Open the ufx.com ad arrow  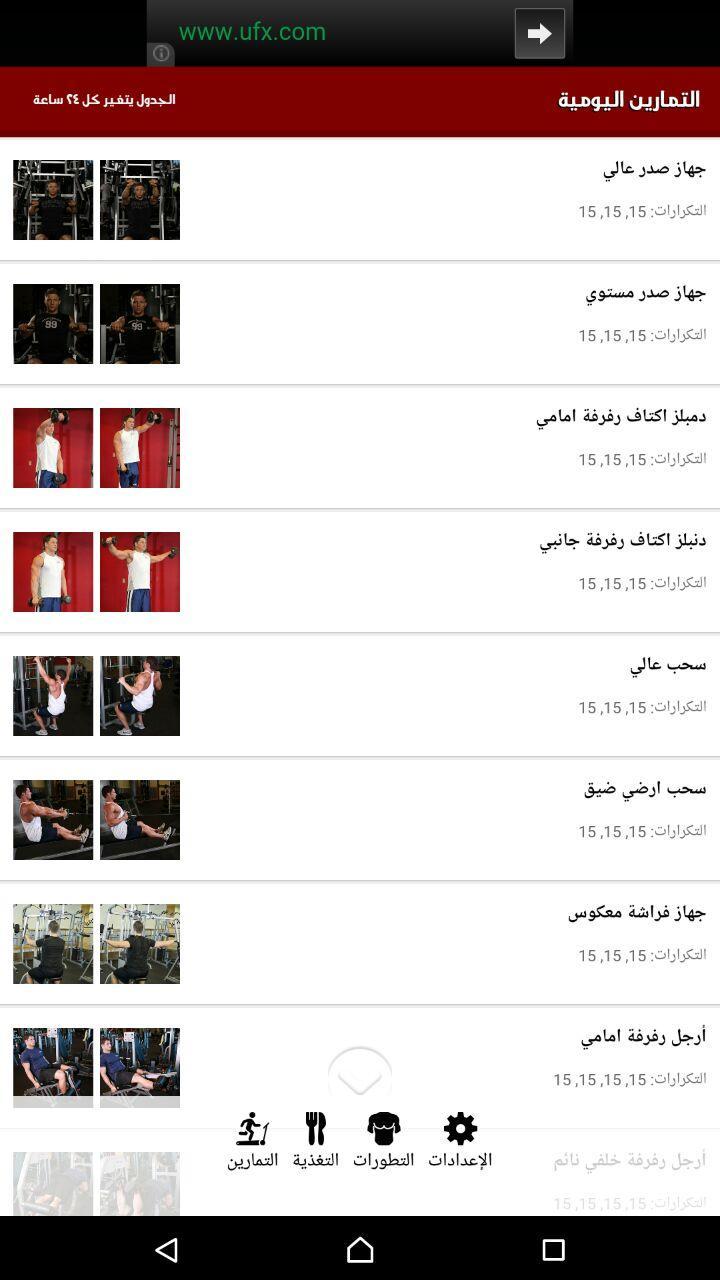(x=539, y=33)
